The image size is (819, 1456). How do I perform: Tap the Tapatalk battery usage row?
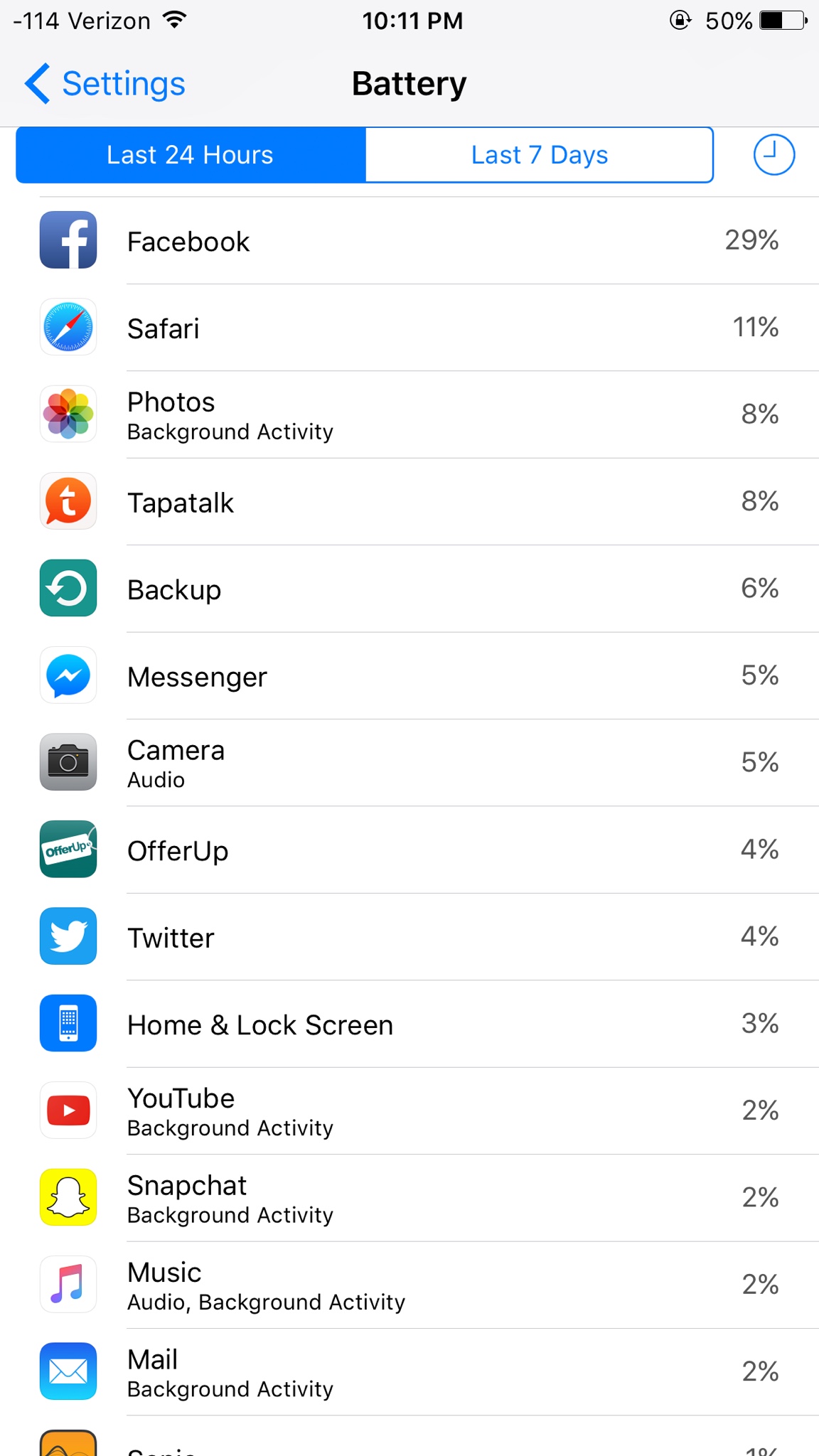point(427,502)
